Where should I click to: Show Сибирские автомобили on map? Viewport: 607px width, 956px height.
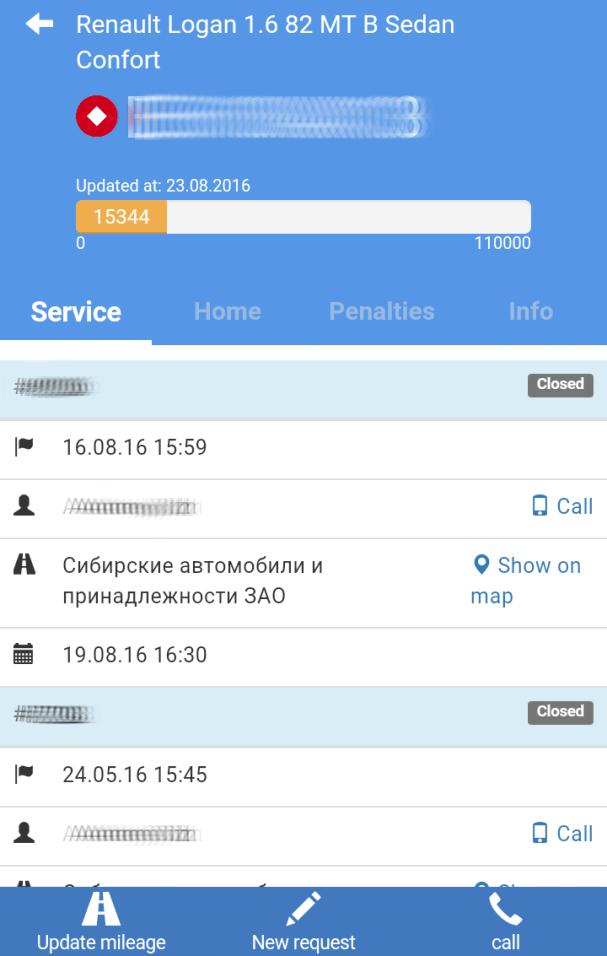pyautogui.click(x=526, y=580)
